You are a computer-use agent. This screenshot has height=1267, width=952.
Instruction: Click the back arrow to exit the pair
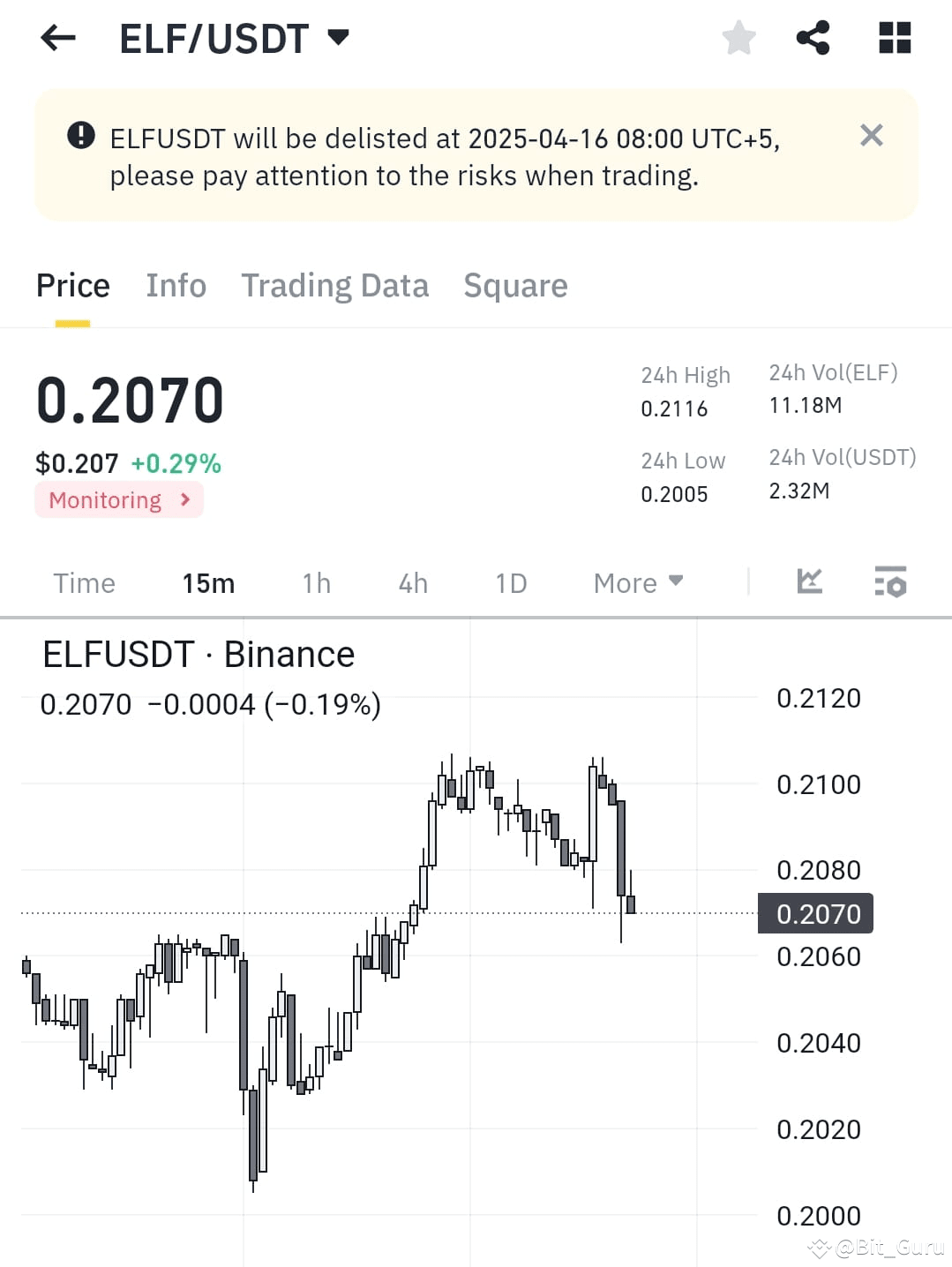tap(56, 37)
